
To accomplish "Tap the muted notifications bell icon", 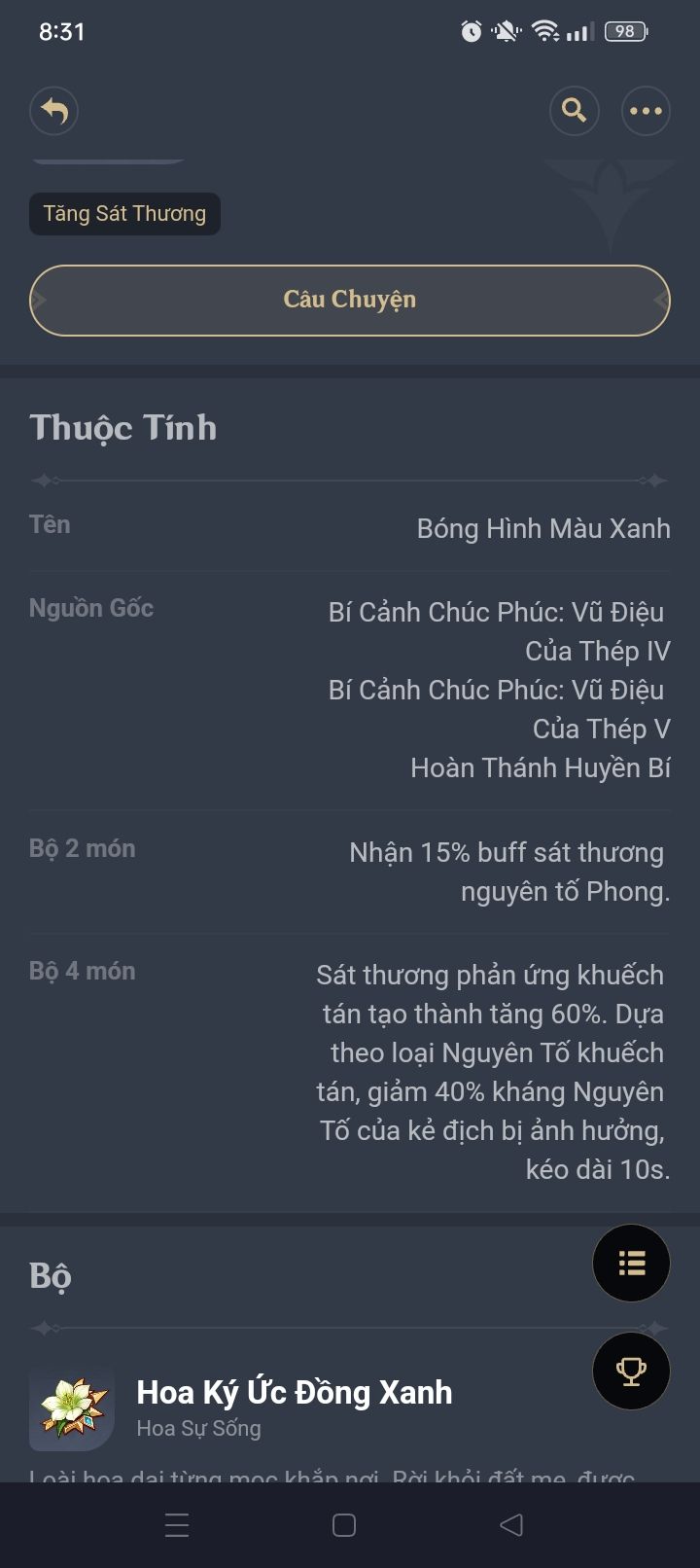I will [506, 31].
